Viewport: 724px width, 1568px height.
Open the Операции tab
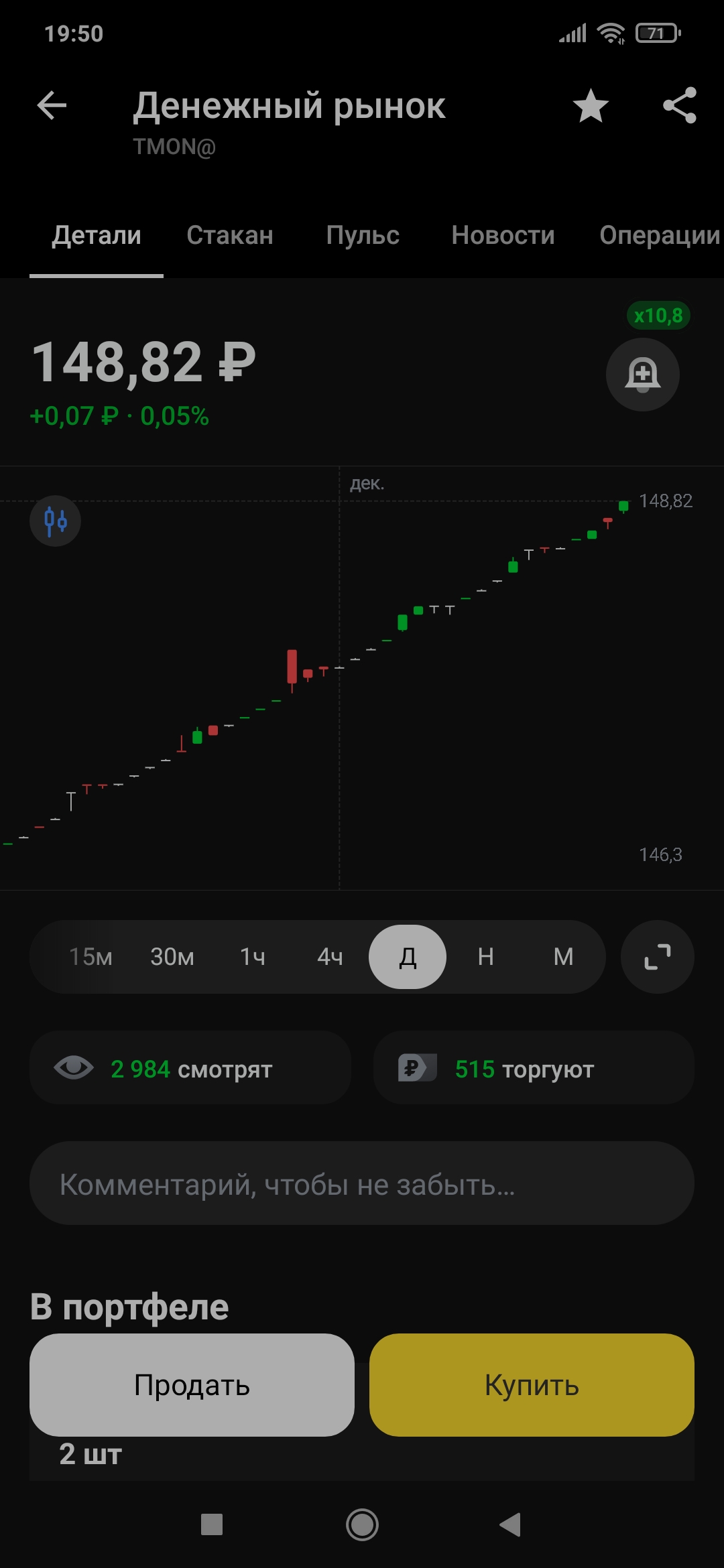[x=659, y=235]
